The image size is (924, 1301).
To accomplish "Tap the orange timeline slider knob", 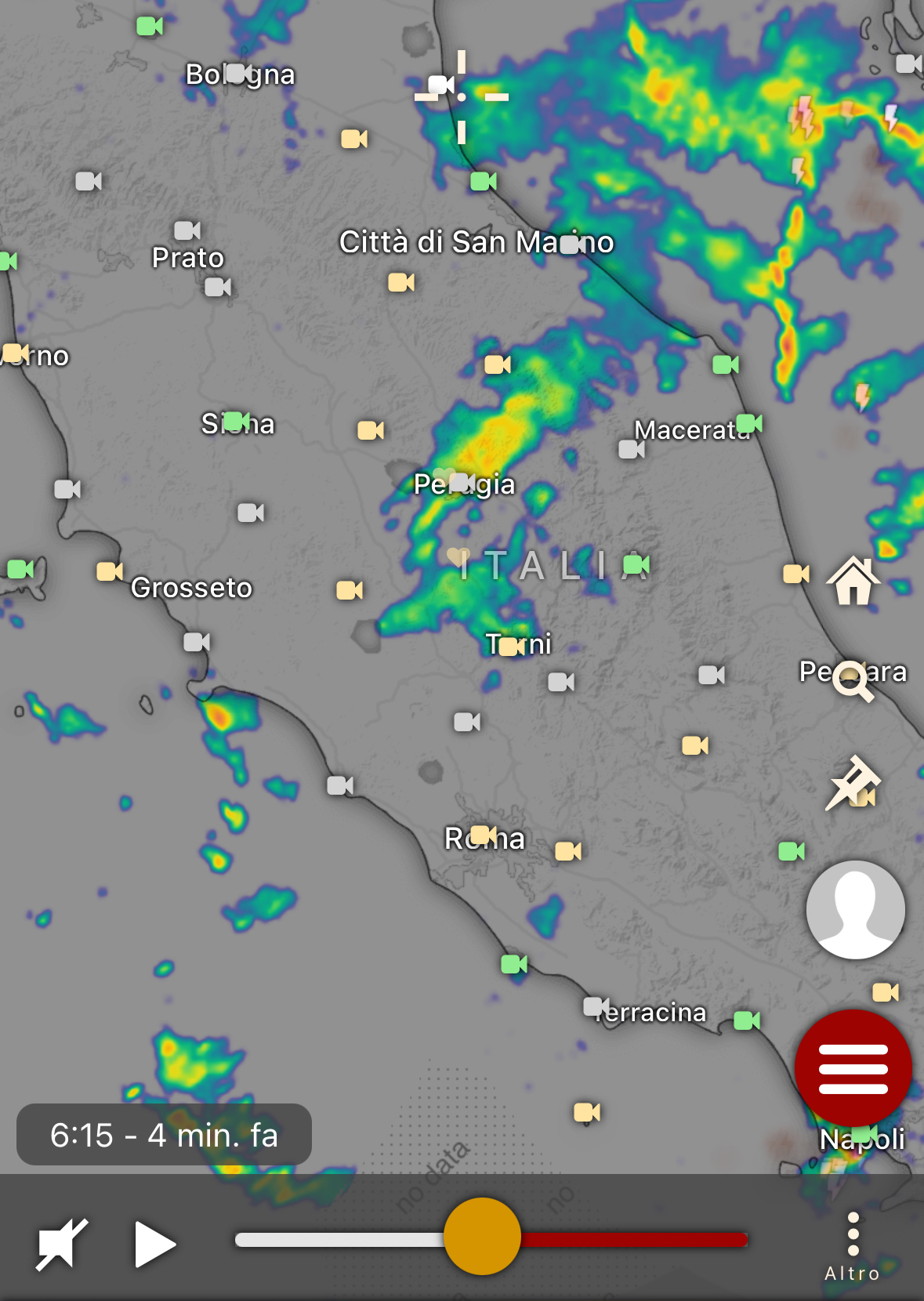I will coord(482,1236).
